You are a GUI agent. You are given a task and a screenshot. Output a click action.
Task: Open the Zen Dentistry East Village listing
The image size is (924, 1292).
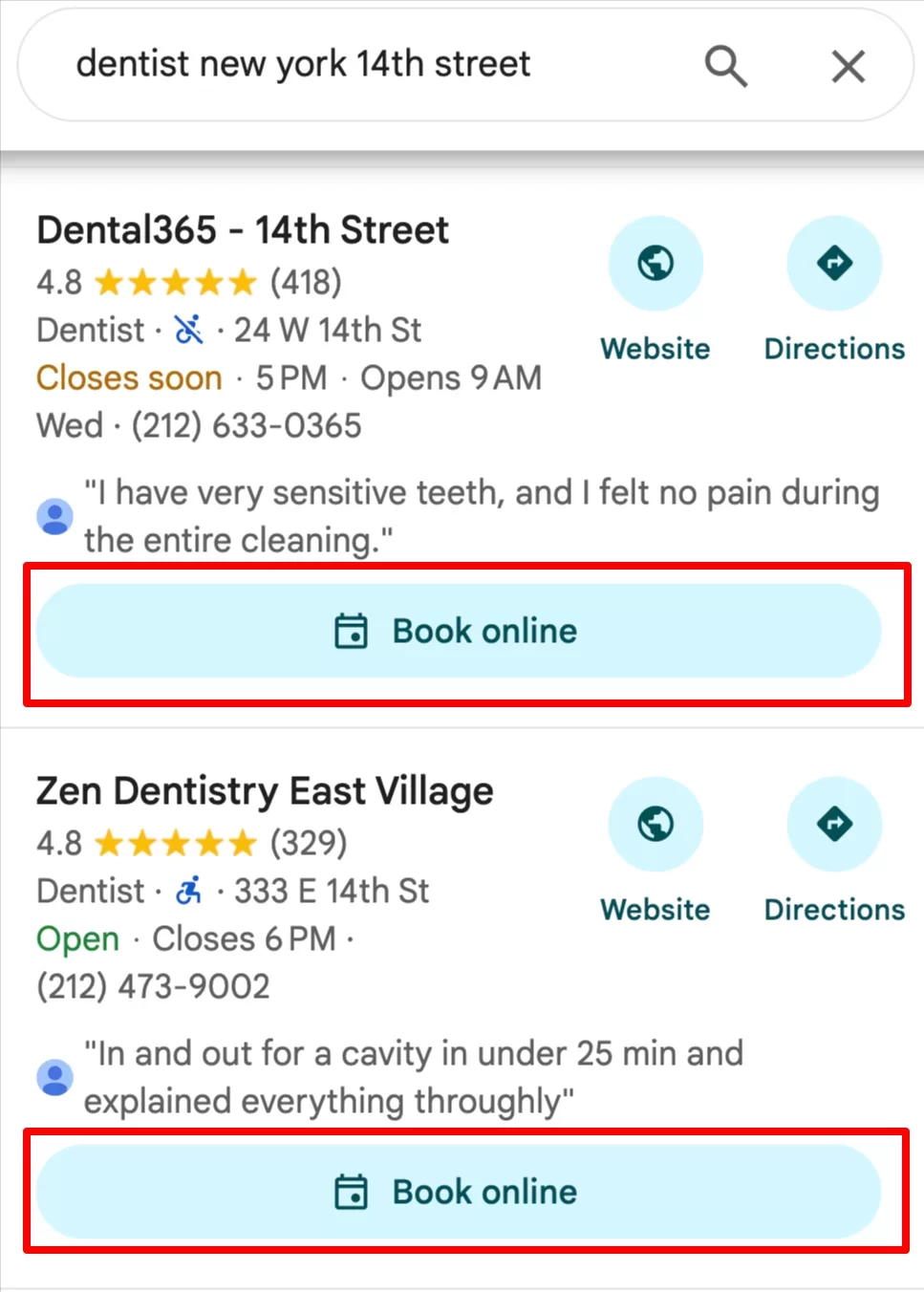[x=265, y=791]
